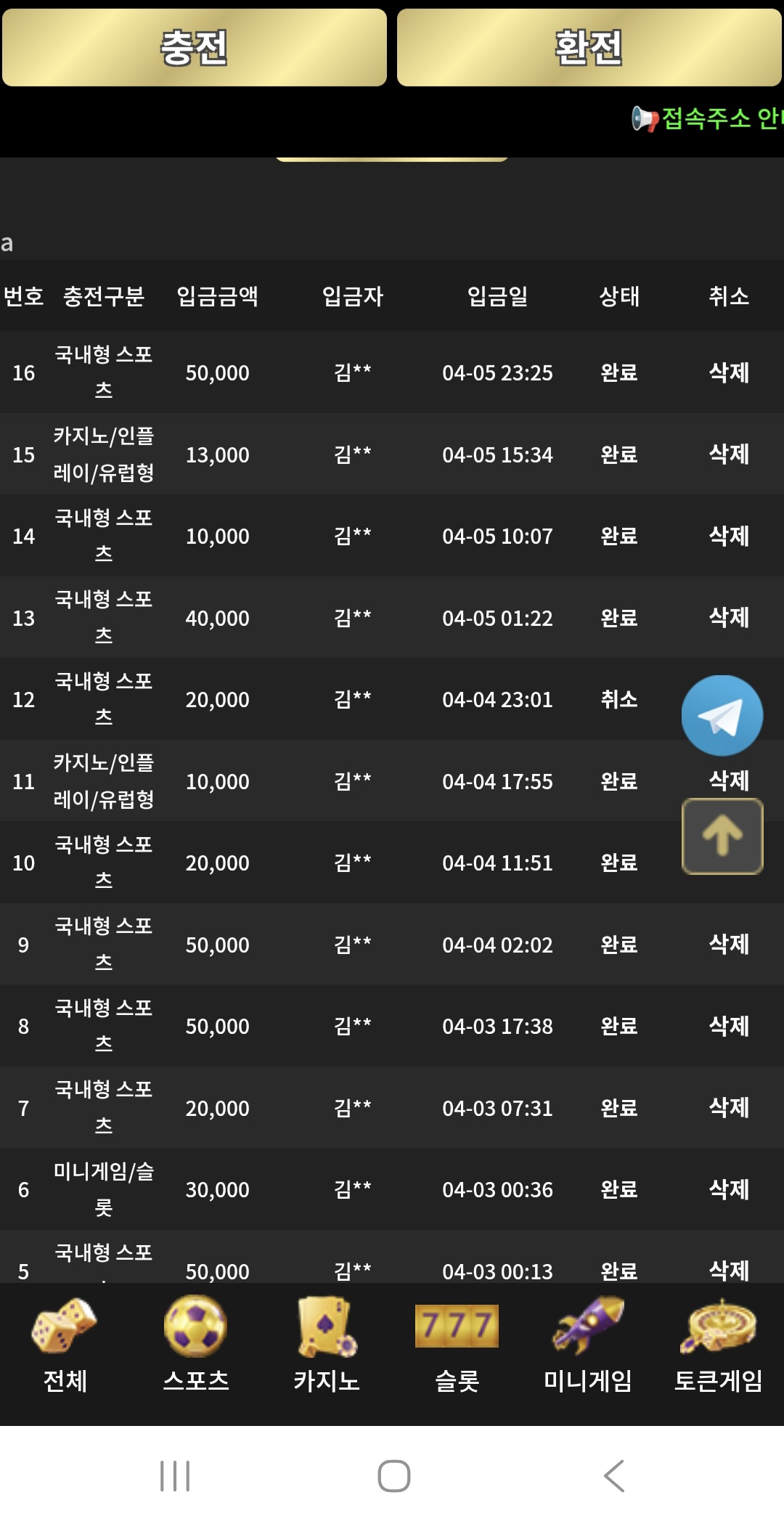Tap 삭제 for deposit record number 7
The width and height of the screenshot is (784, 1524).
(728, 1108)
